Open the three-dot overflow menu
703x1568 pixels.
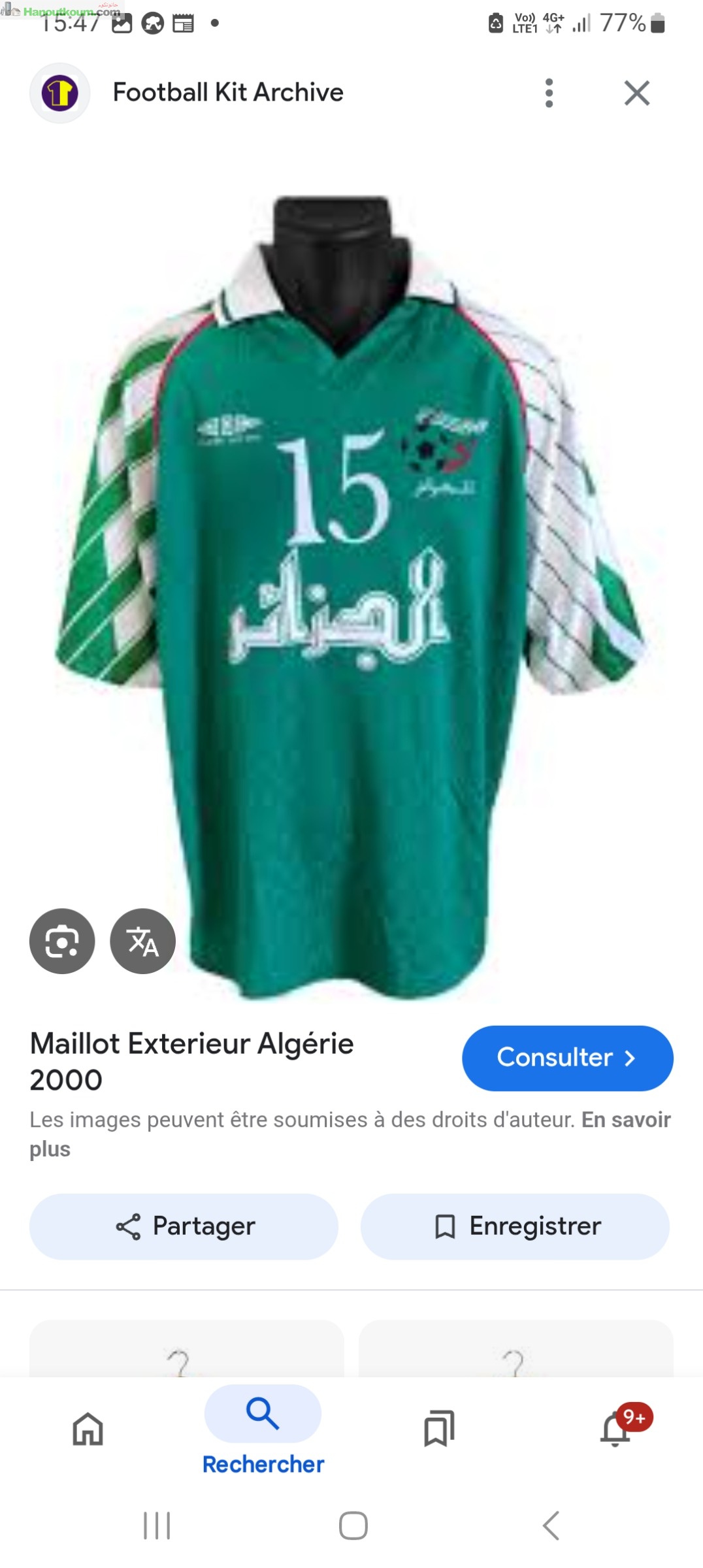point(549,93)
